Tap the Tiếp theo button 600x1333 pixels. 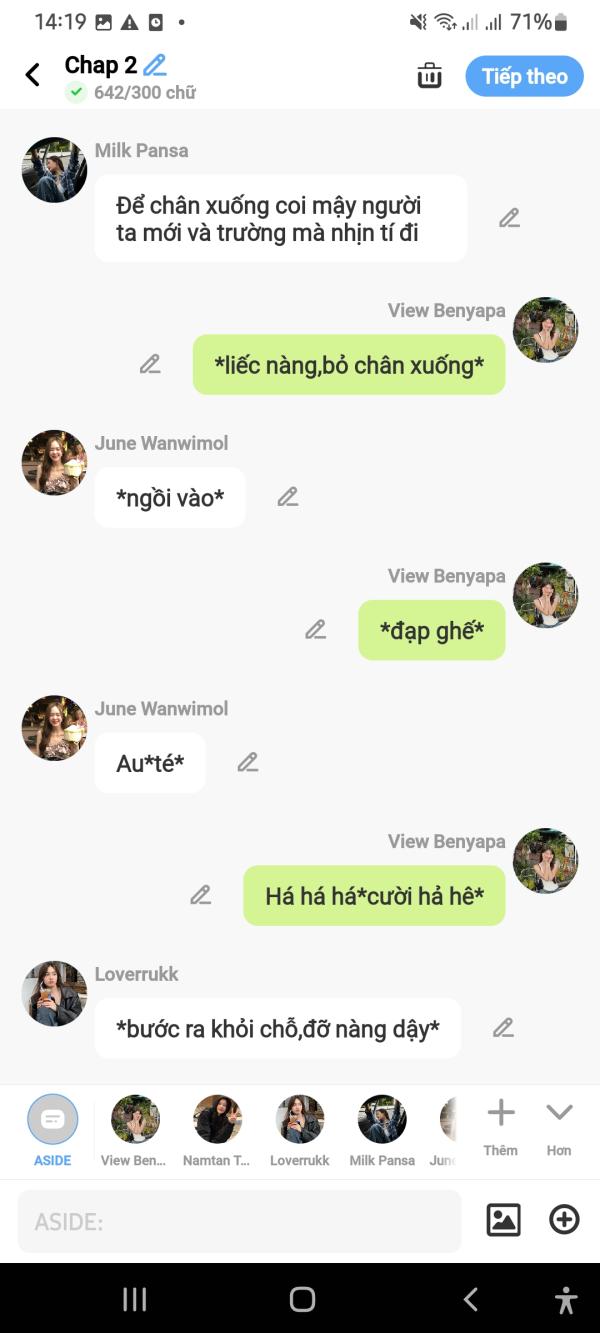point(524,76)
